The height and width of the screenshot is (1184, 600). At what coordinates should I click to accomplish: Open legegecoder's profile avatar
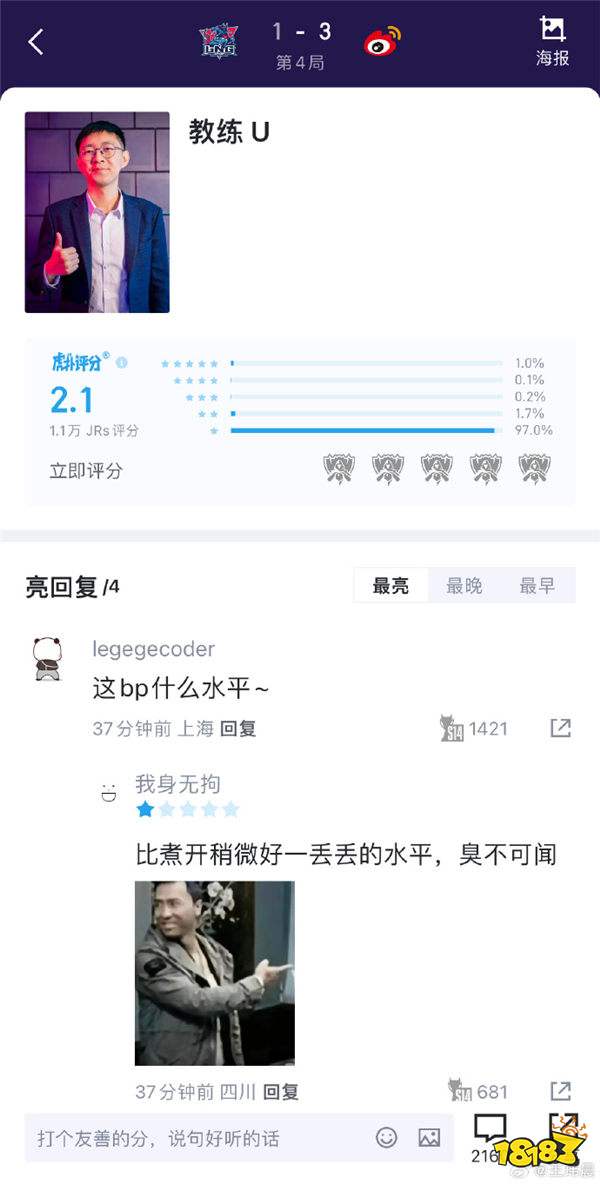tap(47, 658)
